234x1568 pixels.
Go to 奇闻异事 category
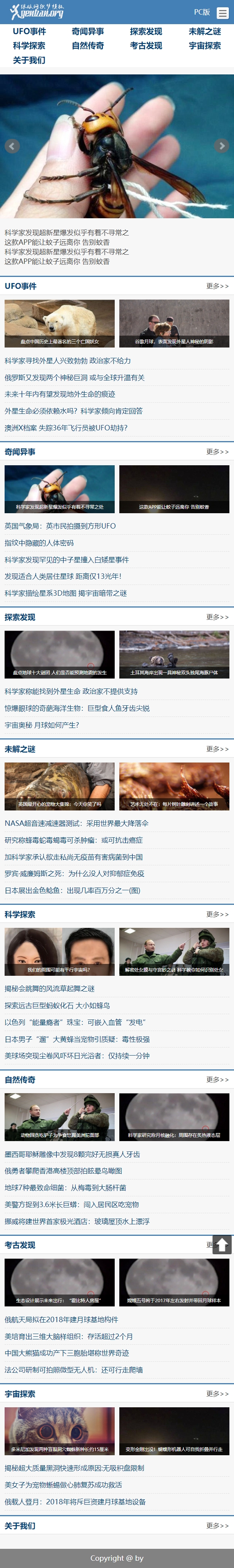88,31
